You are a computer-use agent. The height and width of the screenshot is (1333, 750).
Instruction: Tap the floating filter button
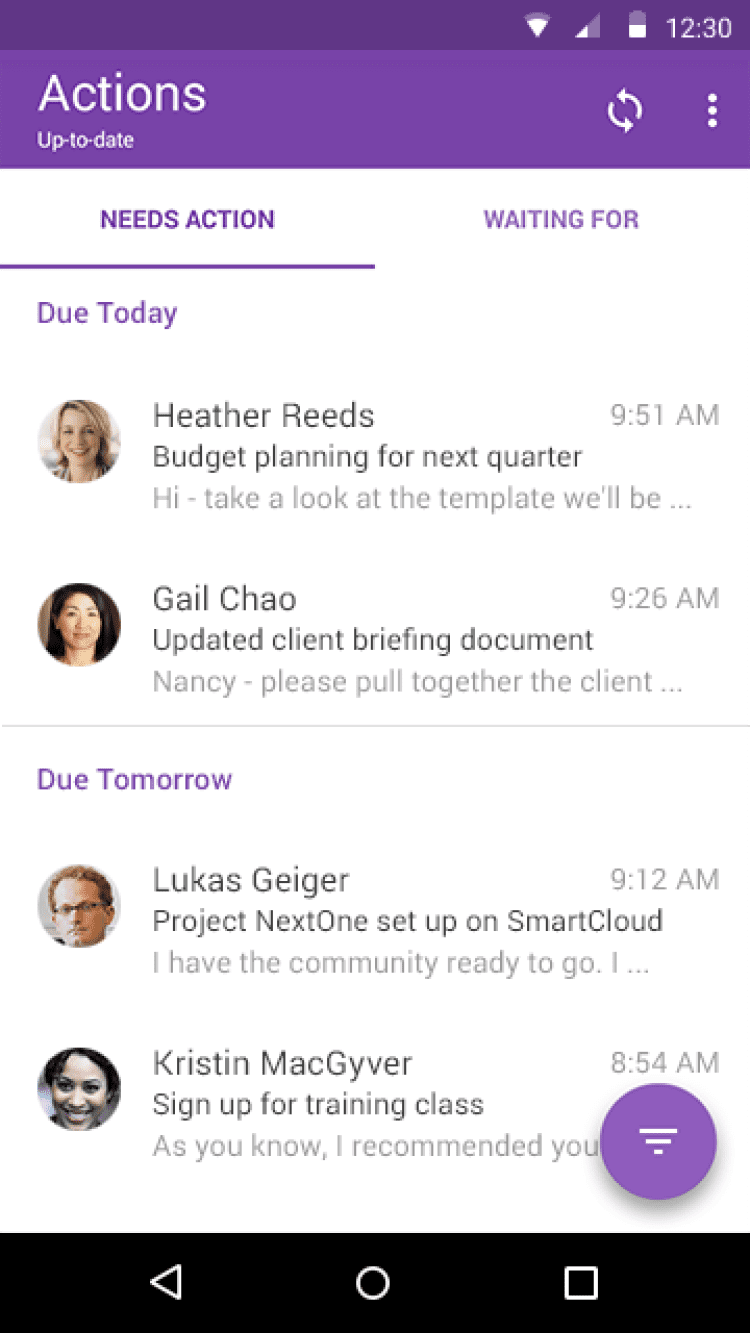(658, 1141)
